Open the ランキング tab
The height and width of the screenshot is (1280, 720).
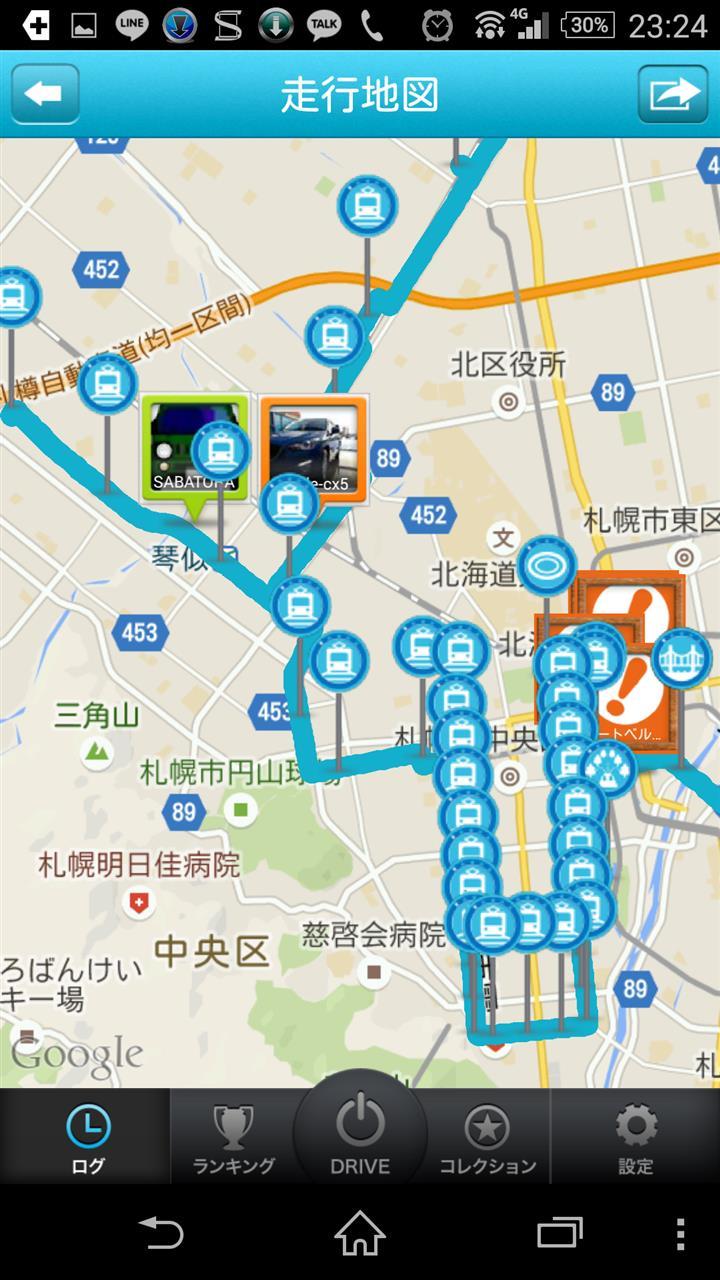tap(233, 1139)
